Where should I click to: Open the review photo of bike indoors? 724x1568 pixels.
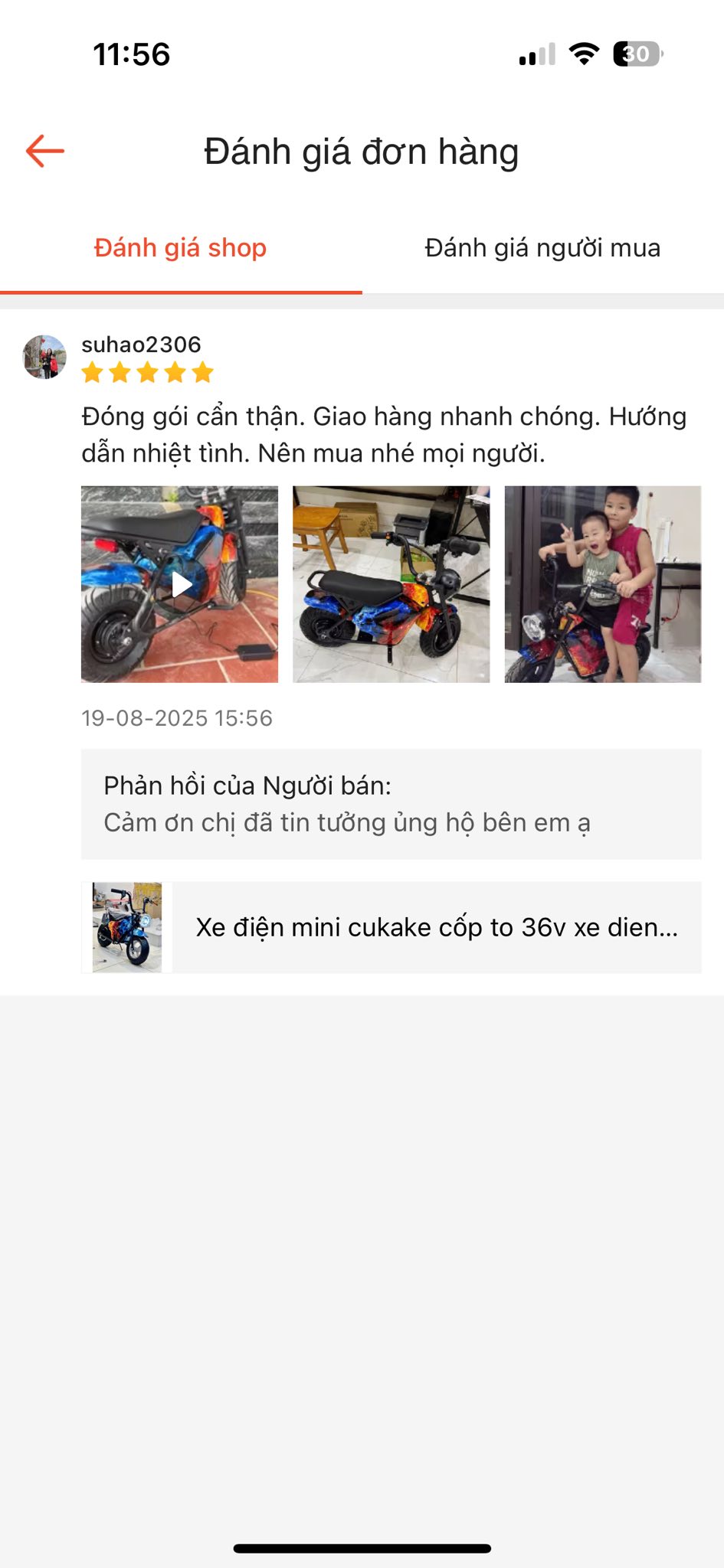(391, 584)
